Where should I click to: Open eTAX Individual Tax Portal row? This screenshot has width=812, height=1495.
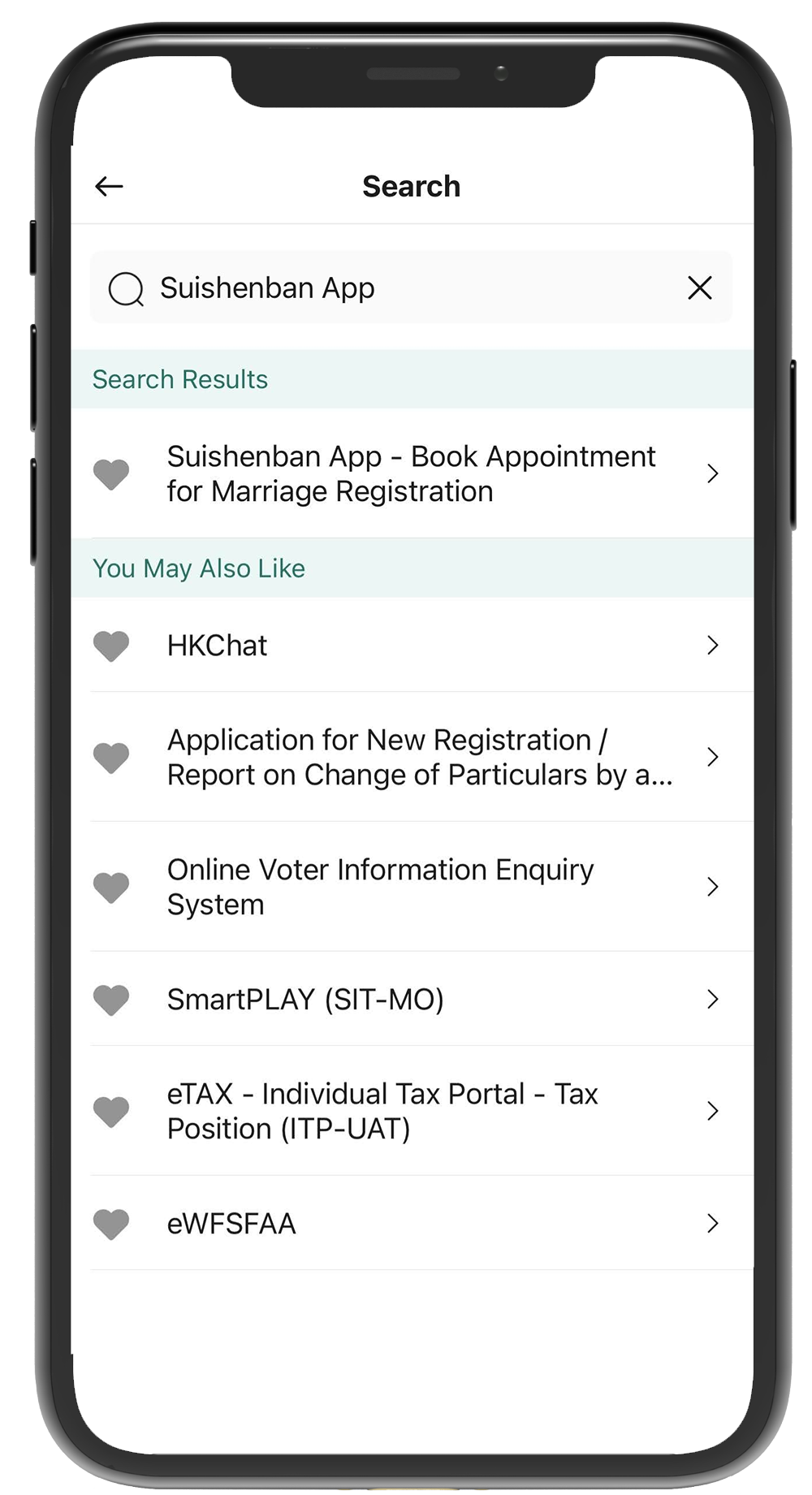tap(411, 1112)
